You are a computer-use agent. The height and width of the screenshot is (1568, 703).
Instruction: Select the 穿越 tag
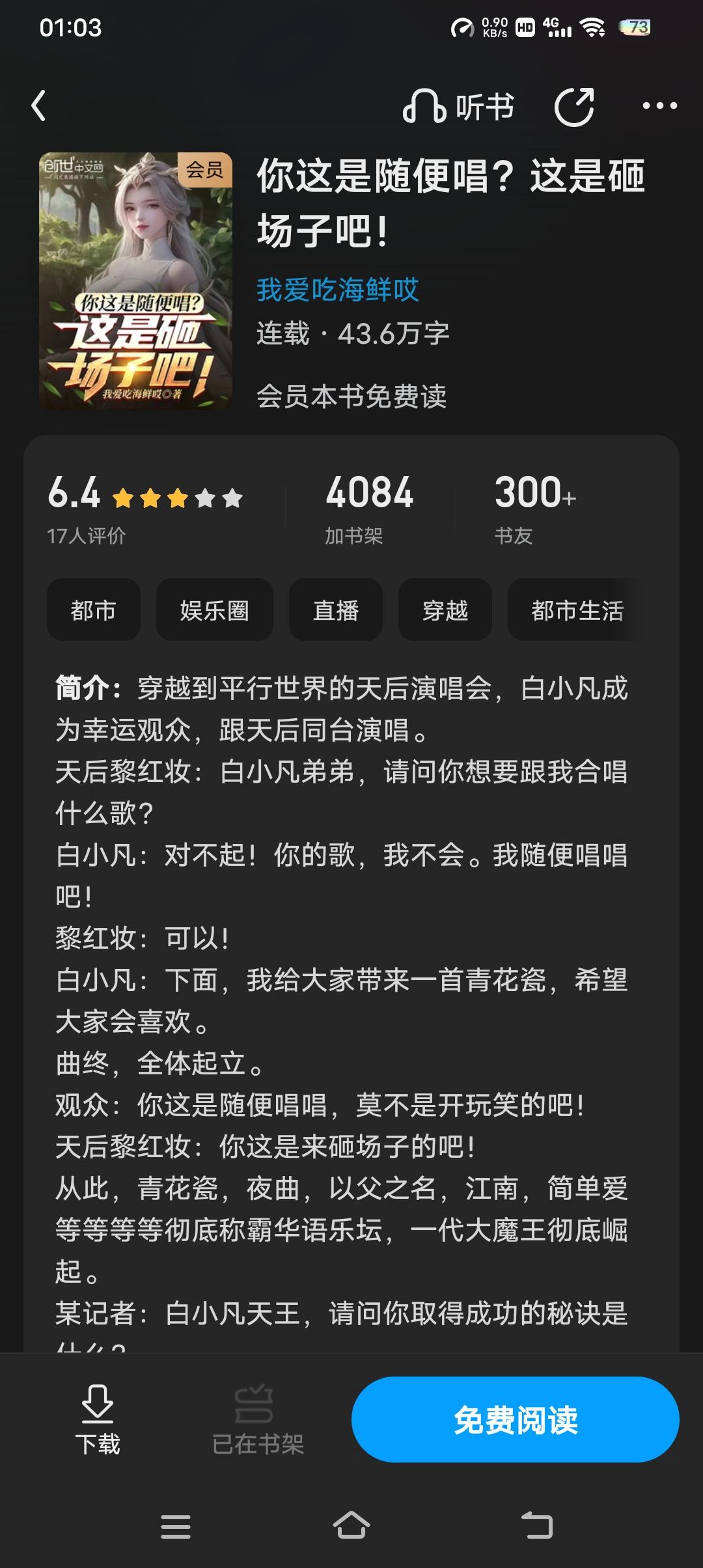point(445,610)
